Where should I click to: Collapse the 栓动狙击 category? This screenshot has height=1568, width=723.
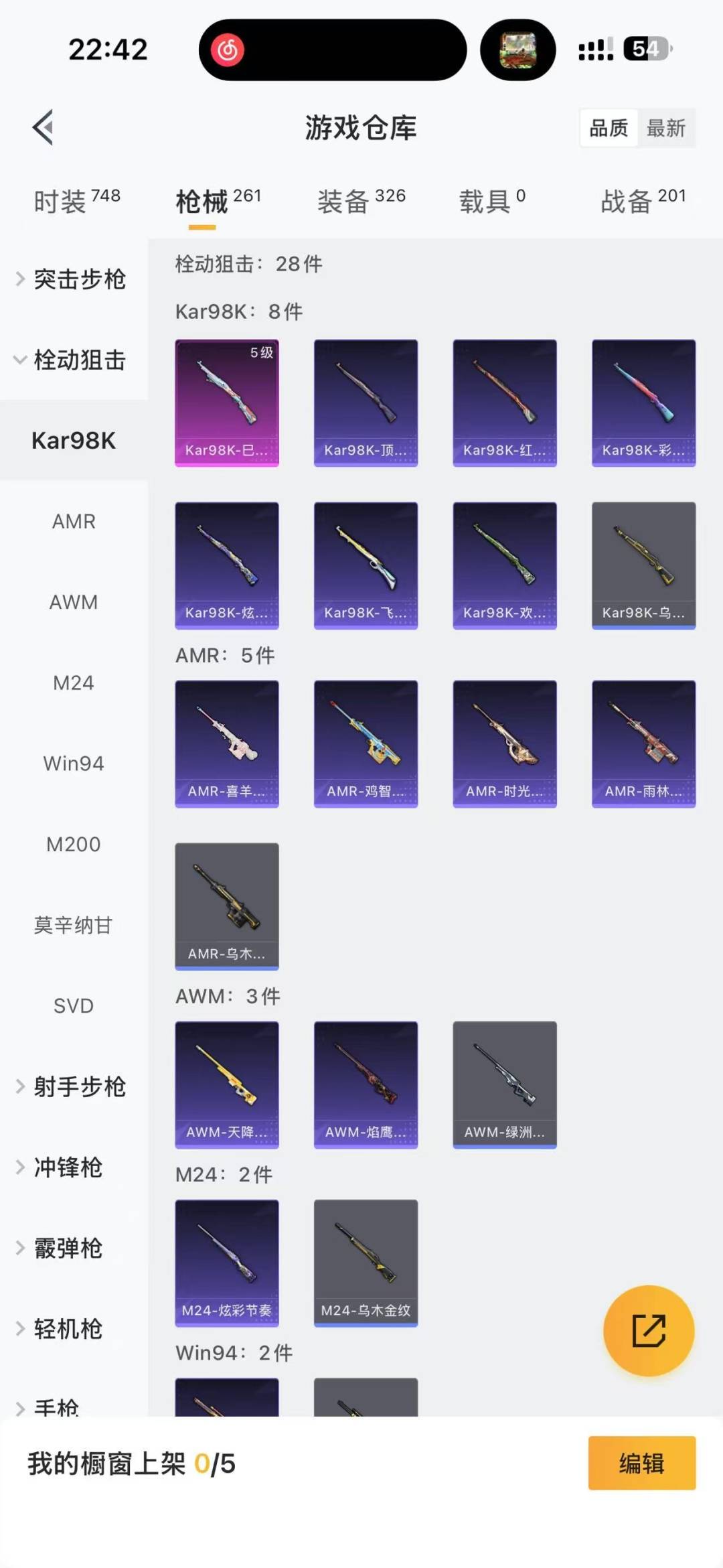[72, 360]
